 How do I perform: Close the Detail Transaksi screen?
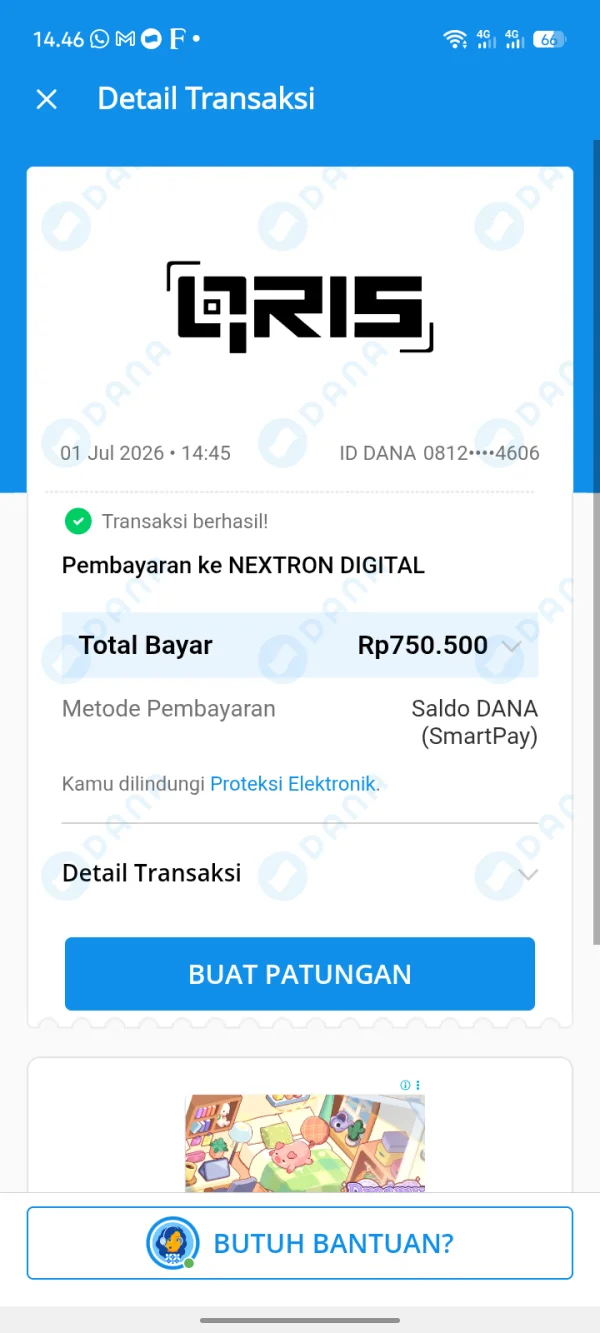(47, 99)
